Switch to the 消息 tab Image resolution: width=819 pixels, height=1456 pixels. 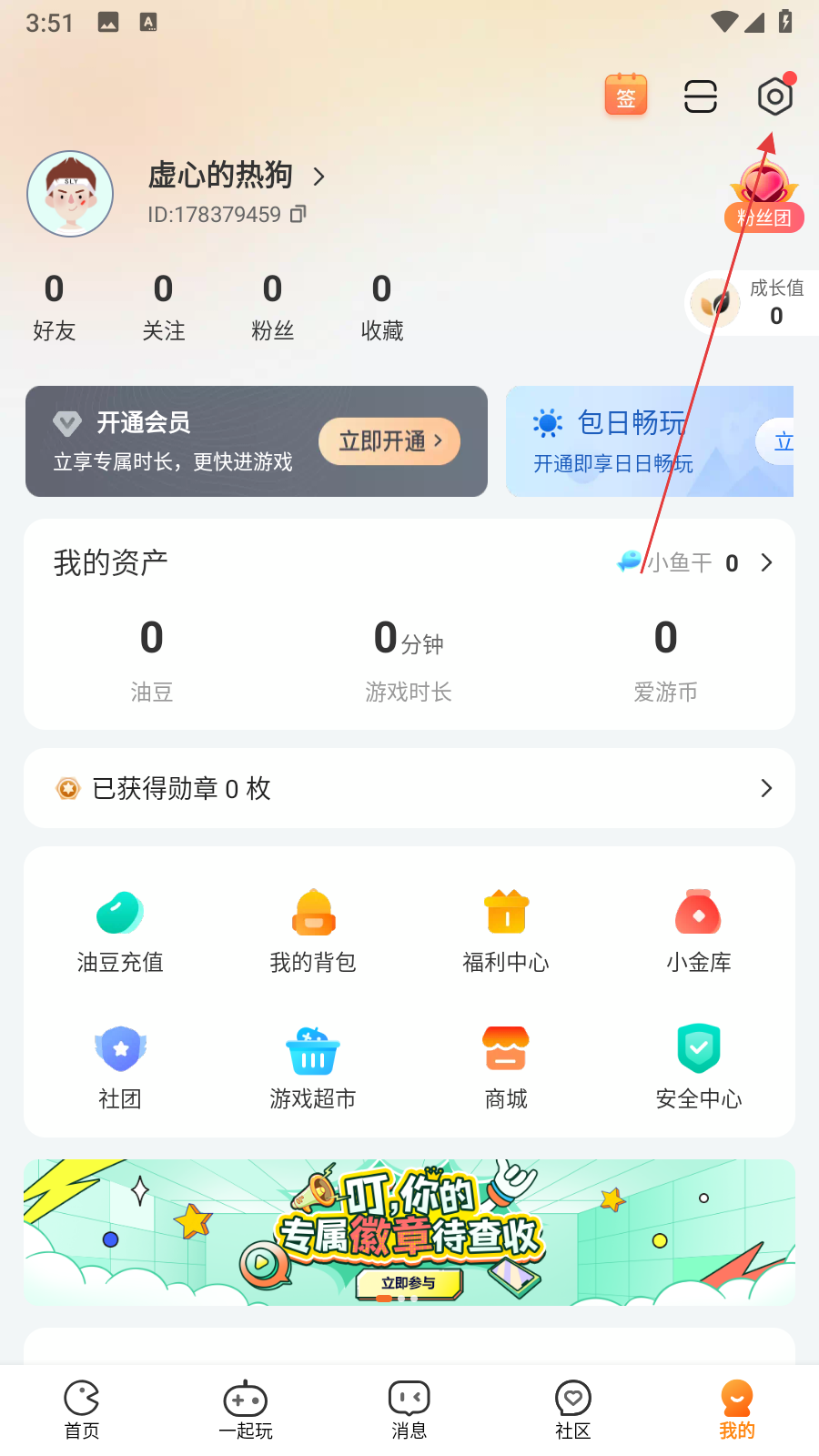coord(409,1410)
